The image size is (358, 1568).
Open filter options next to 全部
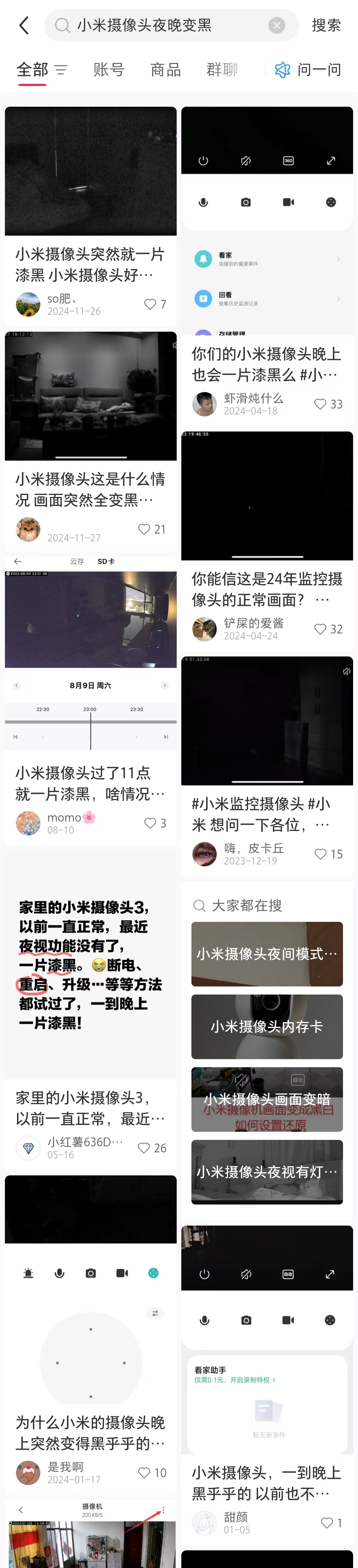coord(61,70)
